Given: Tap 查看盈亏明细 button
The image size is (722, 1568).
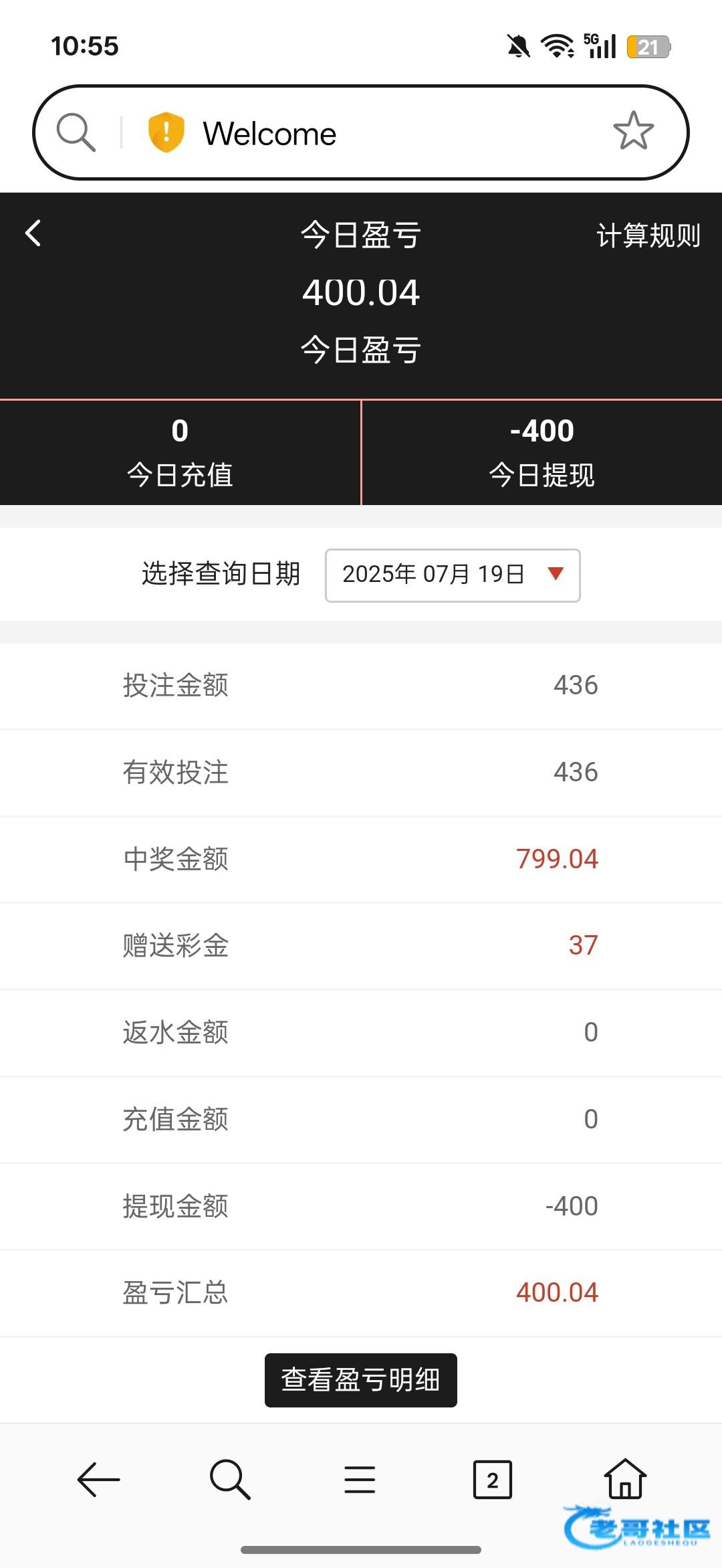Looking at the screenshot, I should pos(361,1380).
